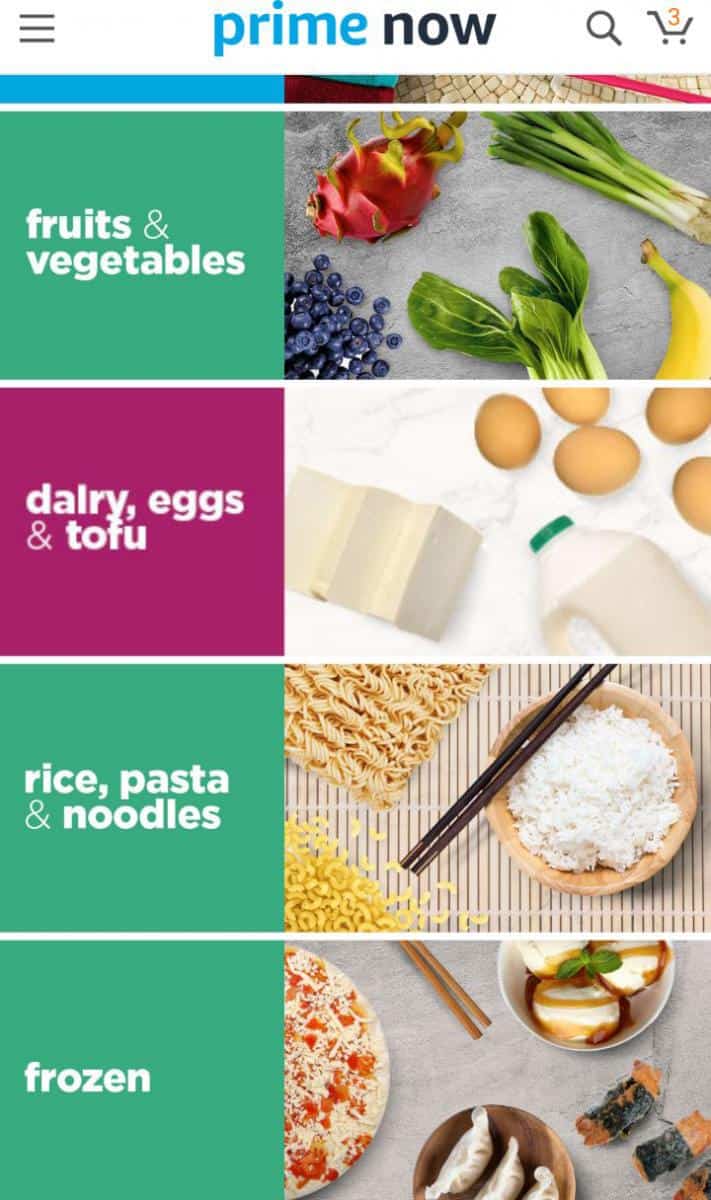Open the hamburger menu
This screenshot has width=711, height=1200.
pyautogui.click(x=37, y=29)
